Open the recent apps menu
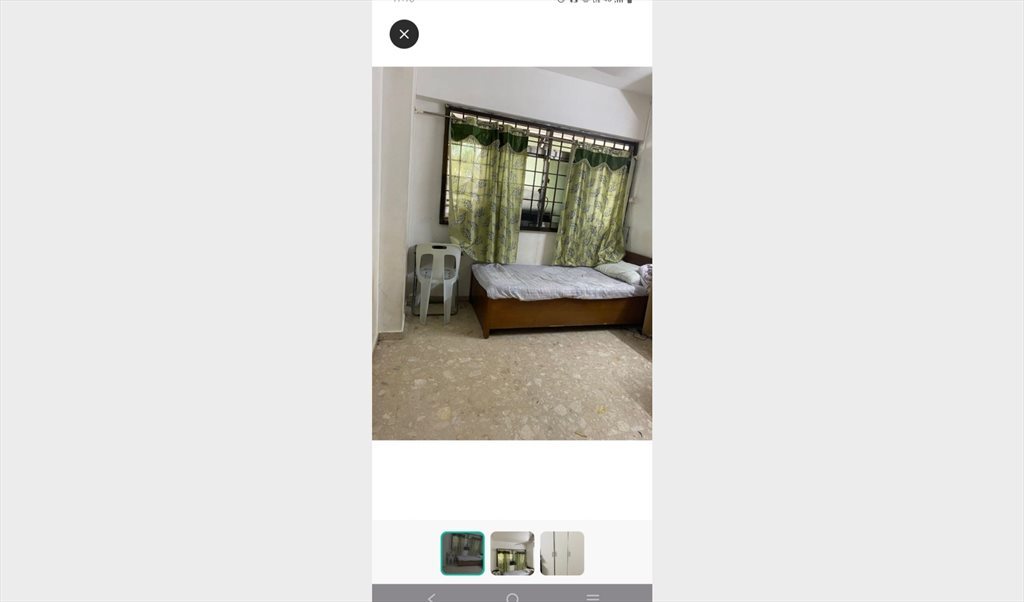The height and width of the screenshot is (602, 1024). pyautogui.click(x=592, y=597)
